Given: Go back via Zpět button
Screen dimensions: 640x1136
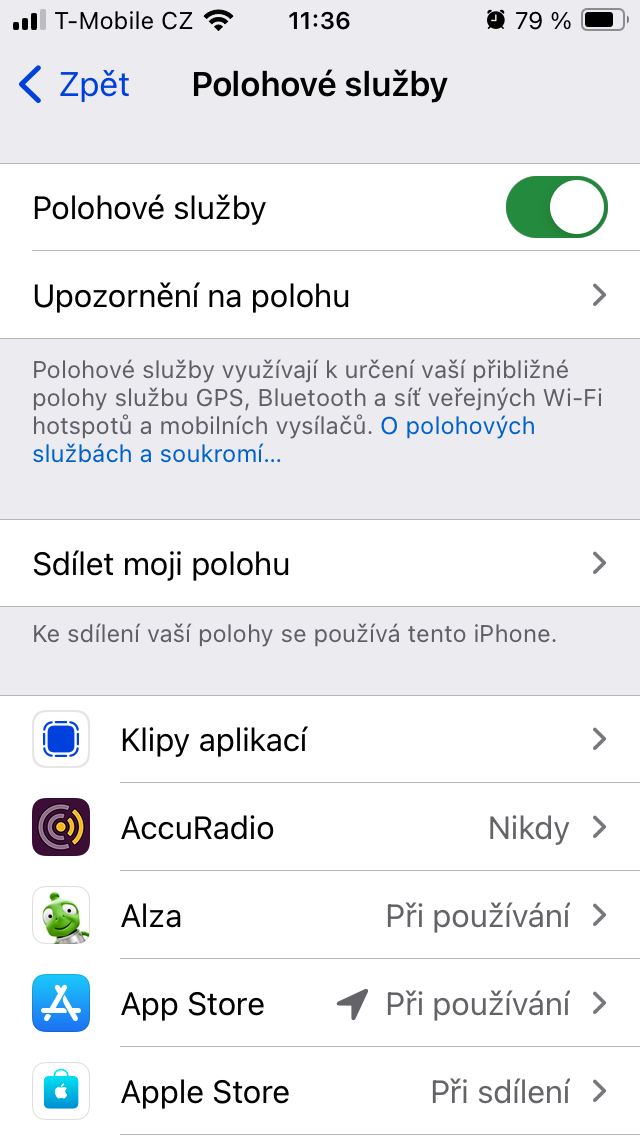Looking at the screenshot, I should pyautogui.click(x=75, y=85).
